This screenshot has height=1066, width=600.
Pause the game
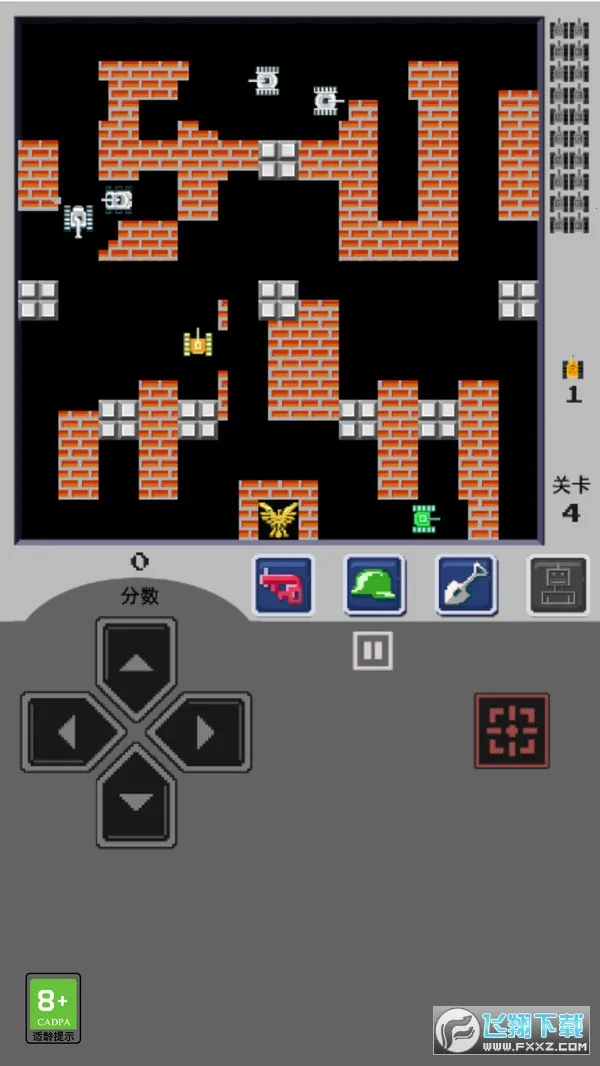[x=372, y=651]
